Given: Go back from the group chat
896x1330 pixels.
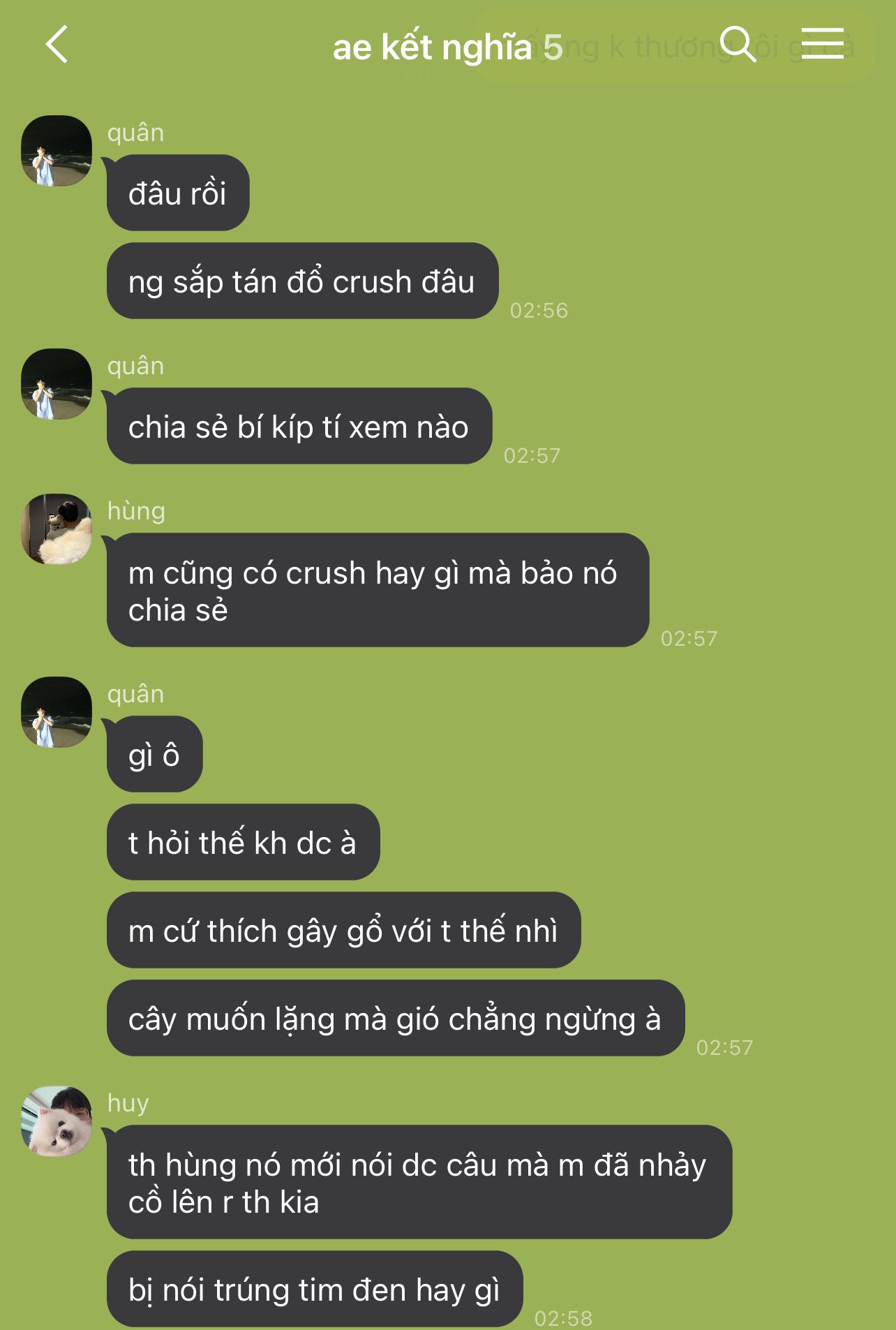Looking at the screenshot, I should 57,45.
